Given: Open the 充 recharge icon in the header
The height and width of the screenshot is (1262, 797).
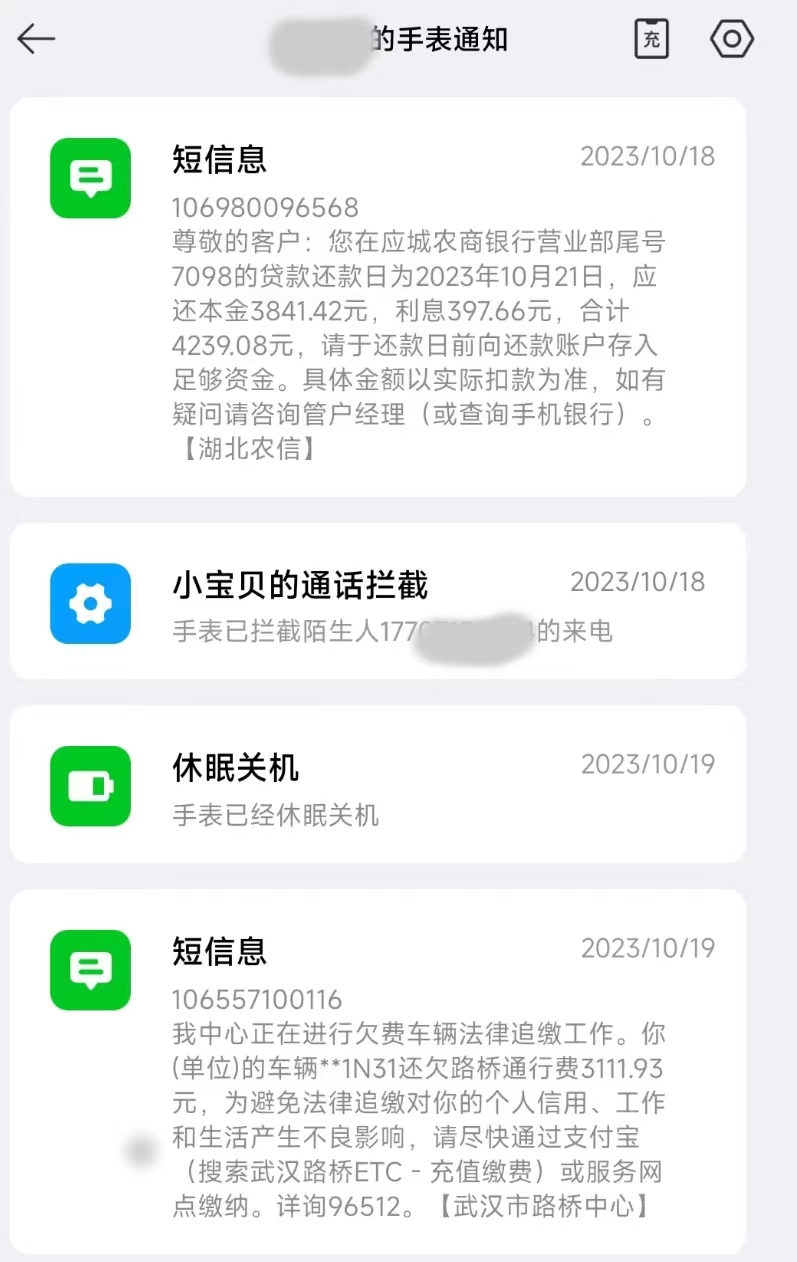Looking at the screenshot, I should [652, 39].
